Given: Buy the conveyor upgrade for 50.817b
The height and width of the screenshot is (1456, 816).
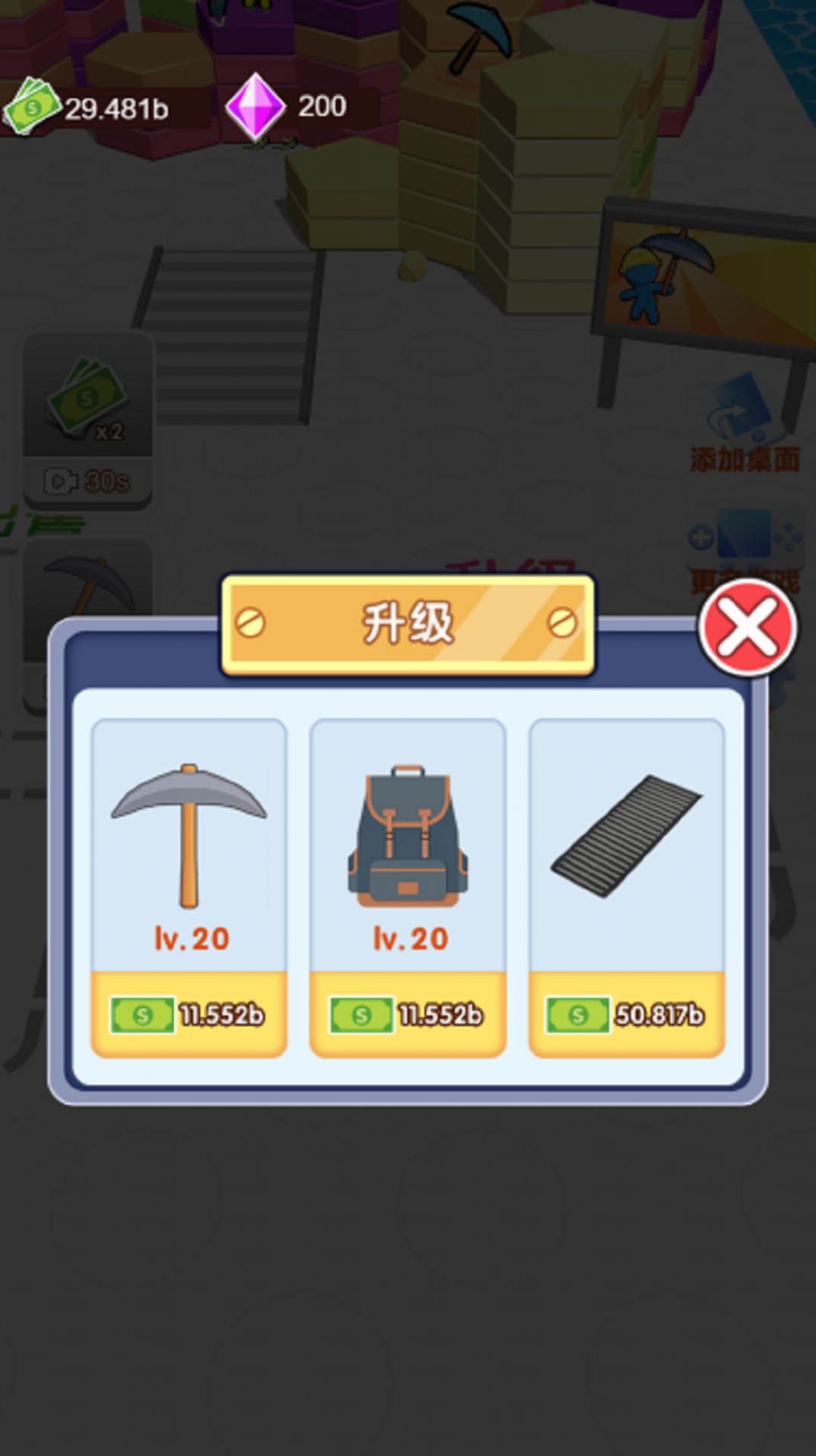Looking at the screenshot, I should click(x=626, y=1014).
